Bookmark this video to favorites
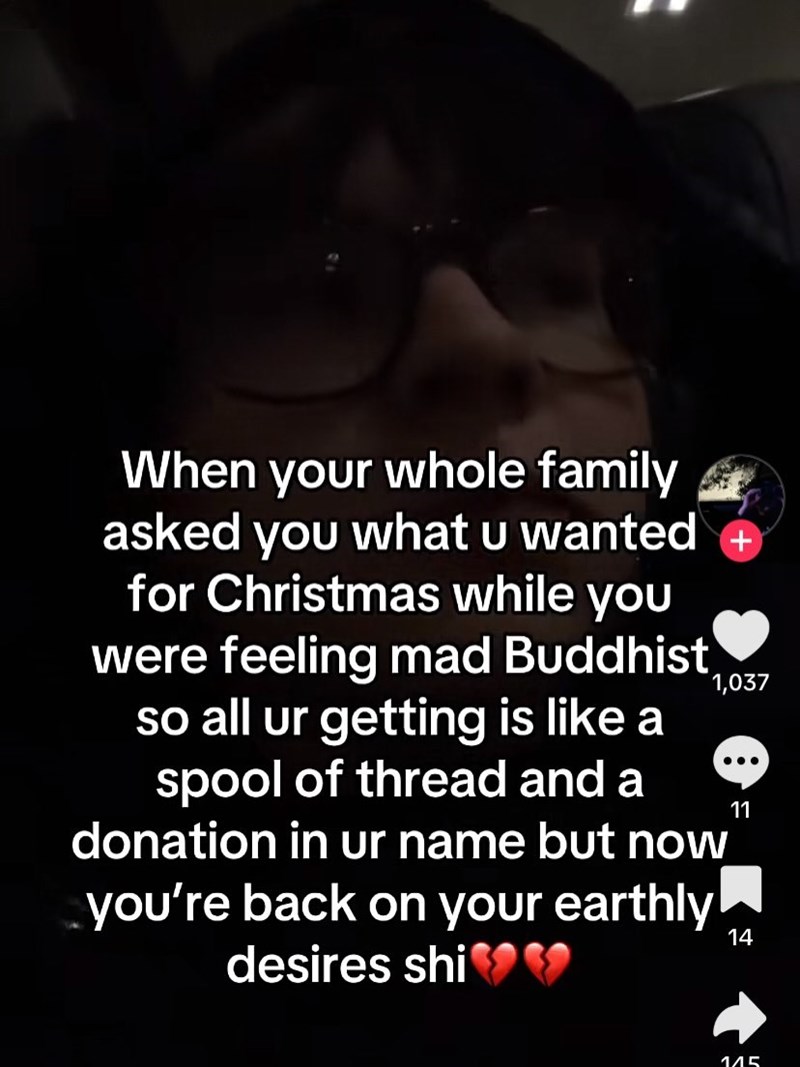Screen dimensions: 800x1067 (739, 891)
